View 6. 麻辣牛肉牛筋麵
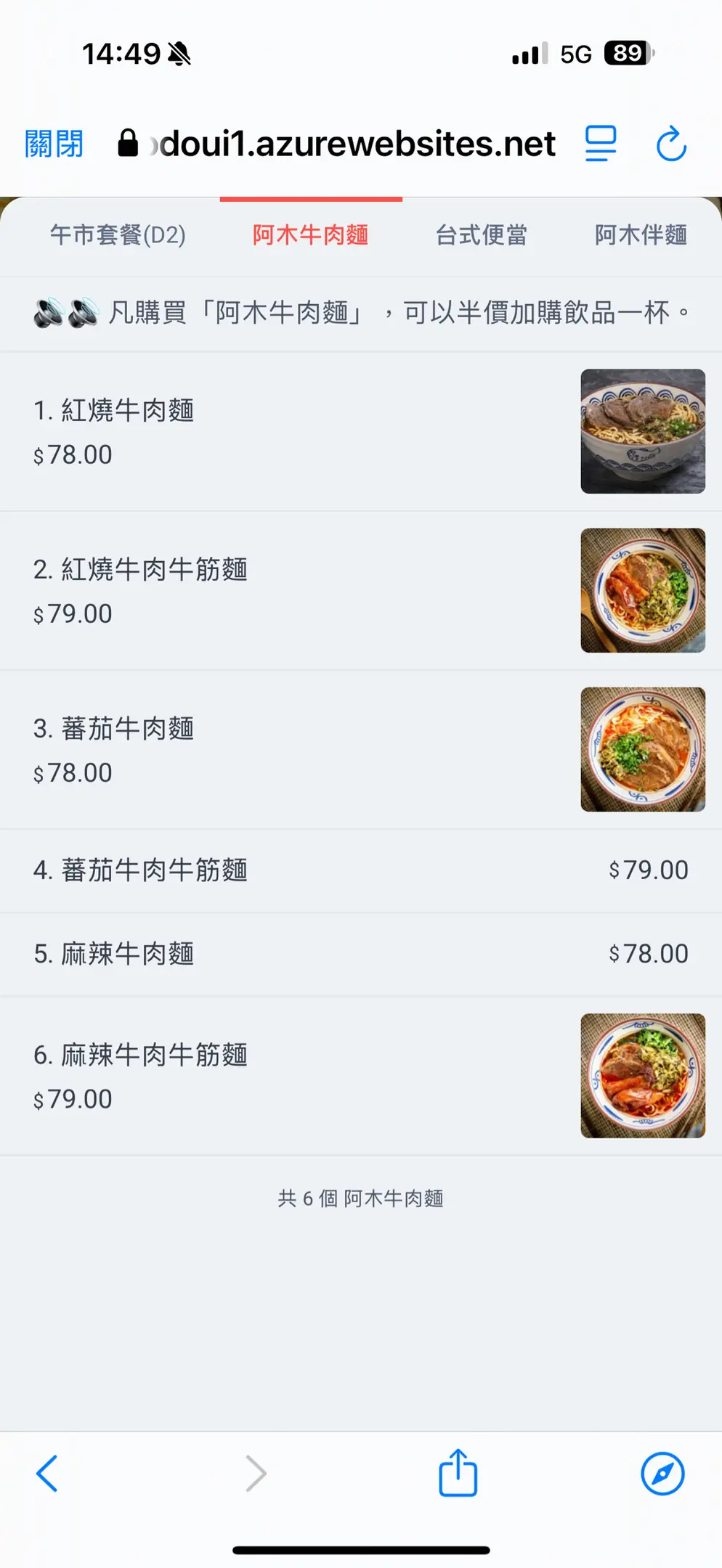Screen dimensions: 722x1568 coord(291,1075)
